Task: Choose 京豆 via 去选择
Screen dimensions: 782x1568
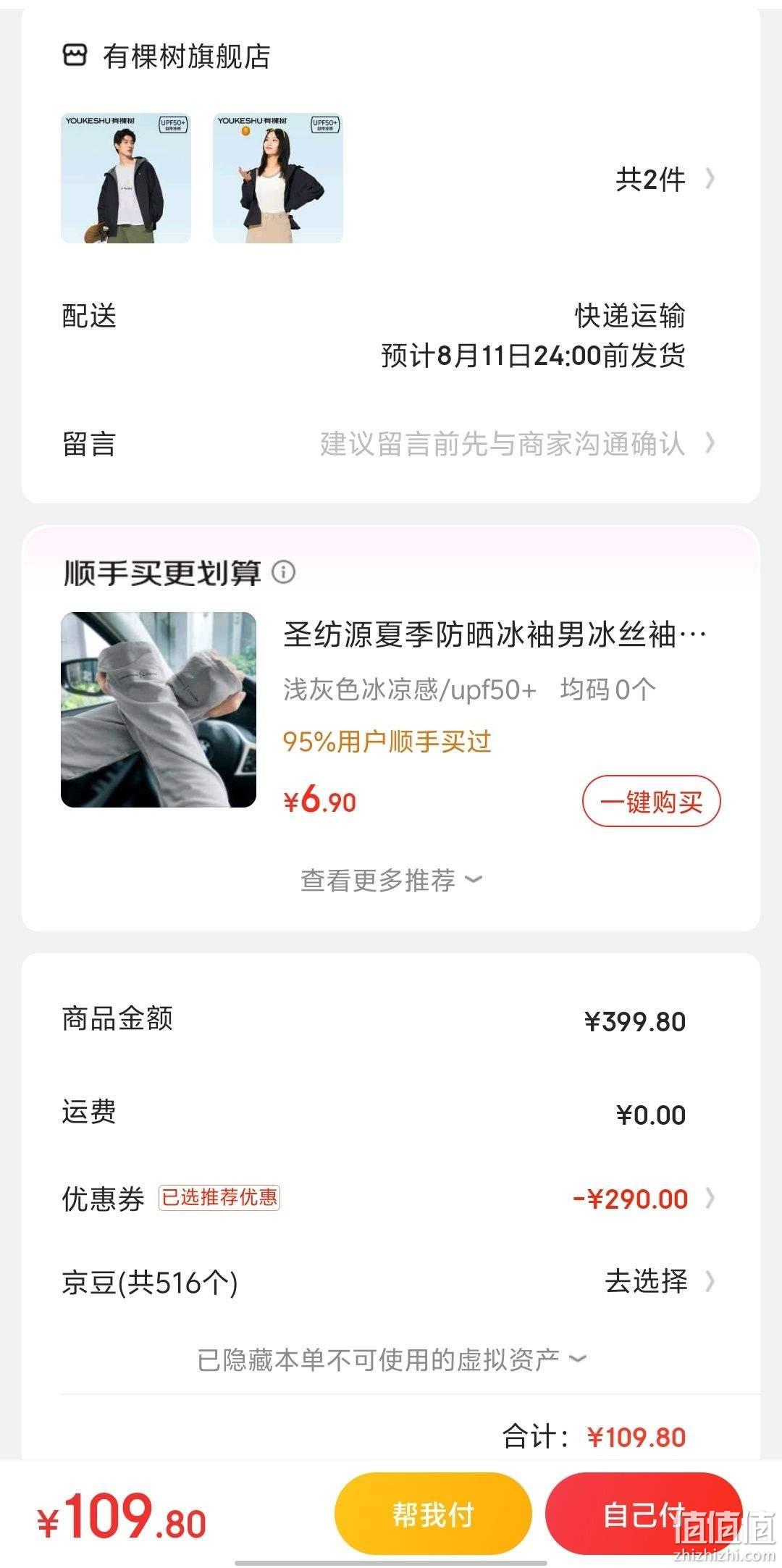Action: pos(660,1281)
